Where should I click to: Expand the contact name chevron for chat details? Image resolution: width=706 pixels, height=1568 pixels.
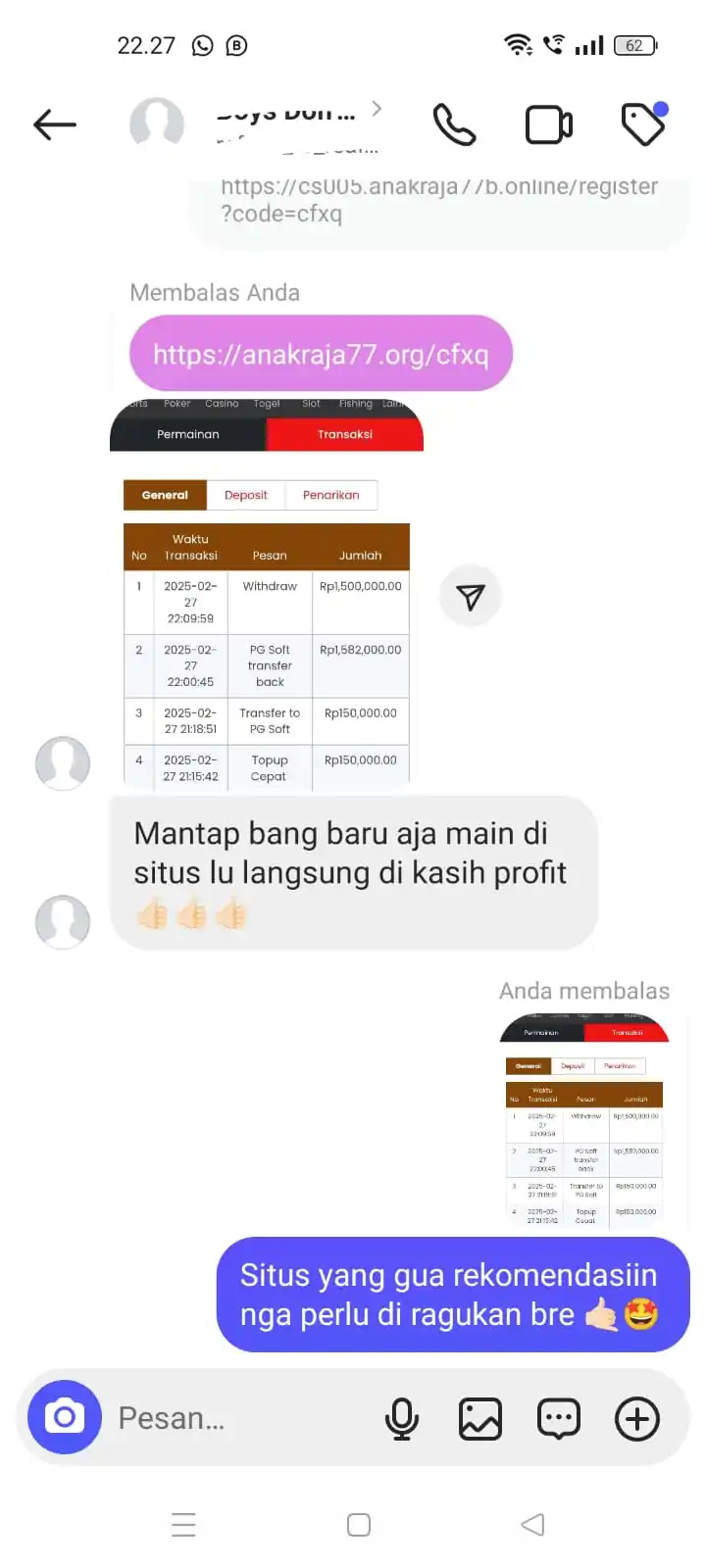click(376, 108)
